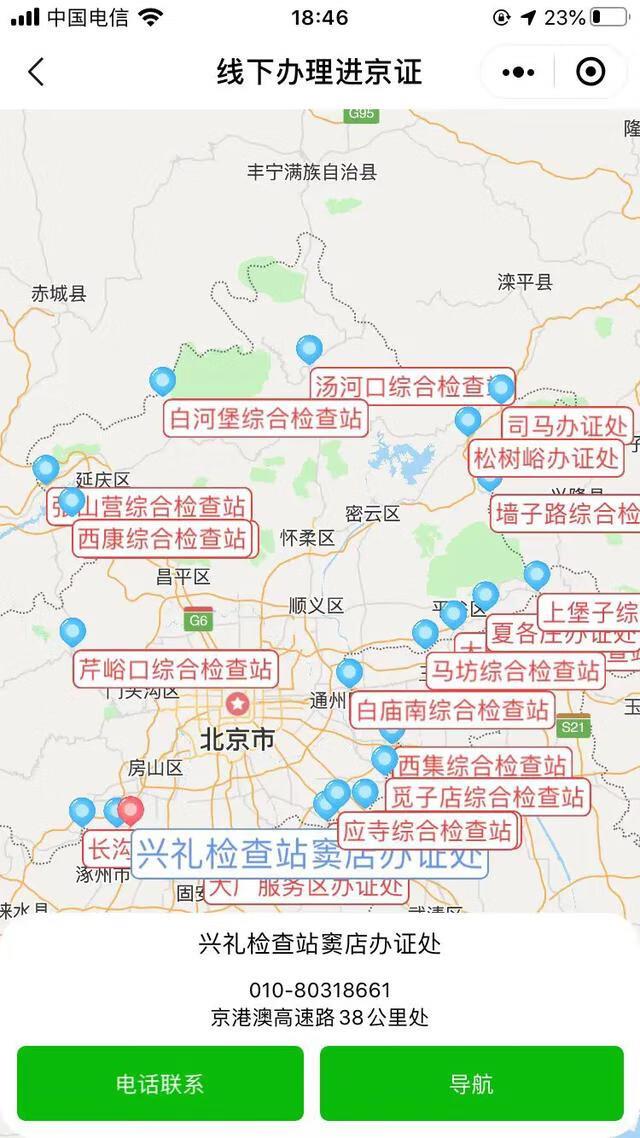640x1138 pixels.
Task: Tap the 电话联系 button
Action: 160,1083
